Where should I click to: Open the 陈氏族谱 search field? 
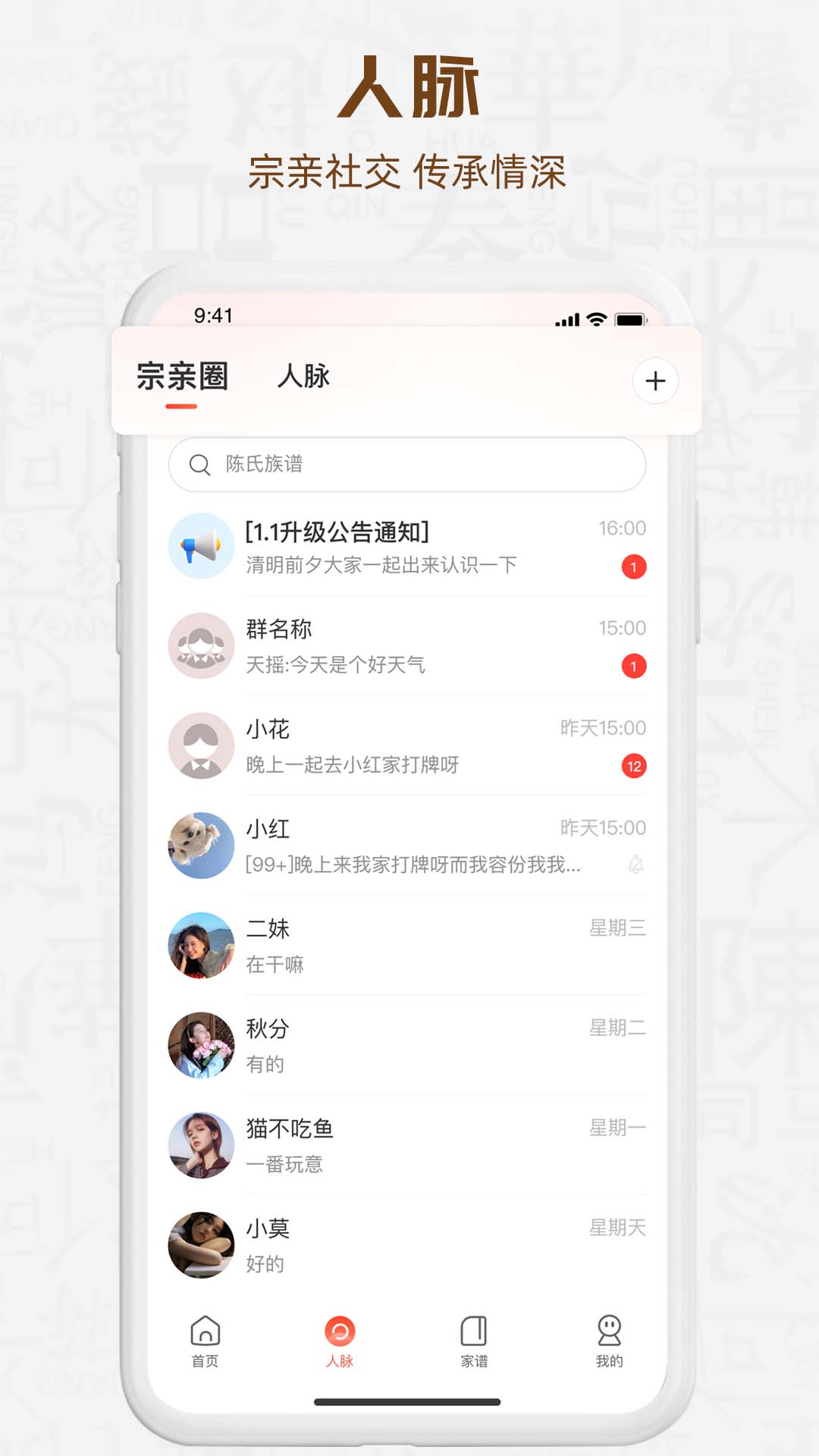[407, 465]
